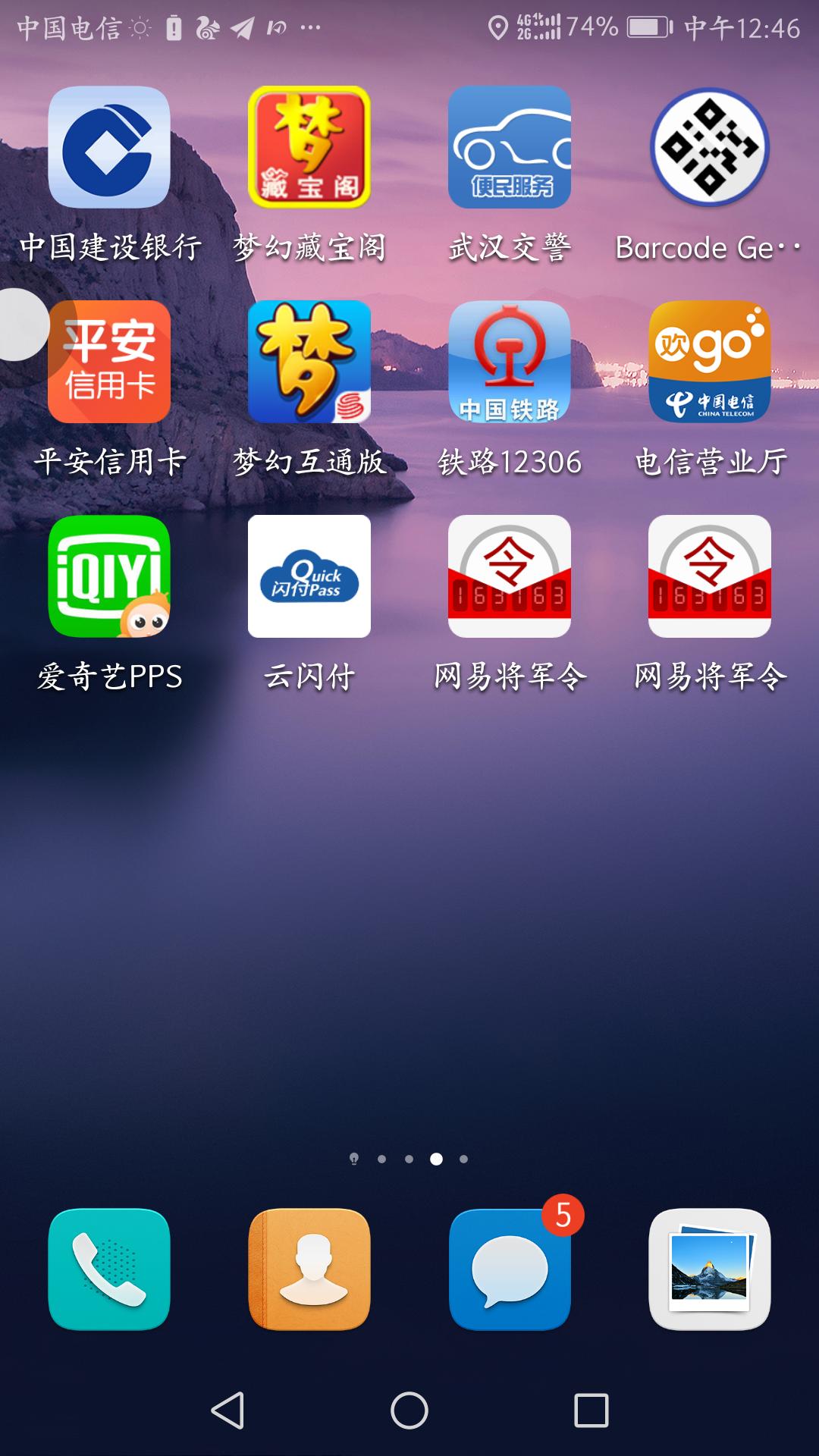Open 铁路12306 app
The image size is (819, 1456).
point(510,362)
